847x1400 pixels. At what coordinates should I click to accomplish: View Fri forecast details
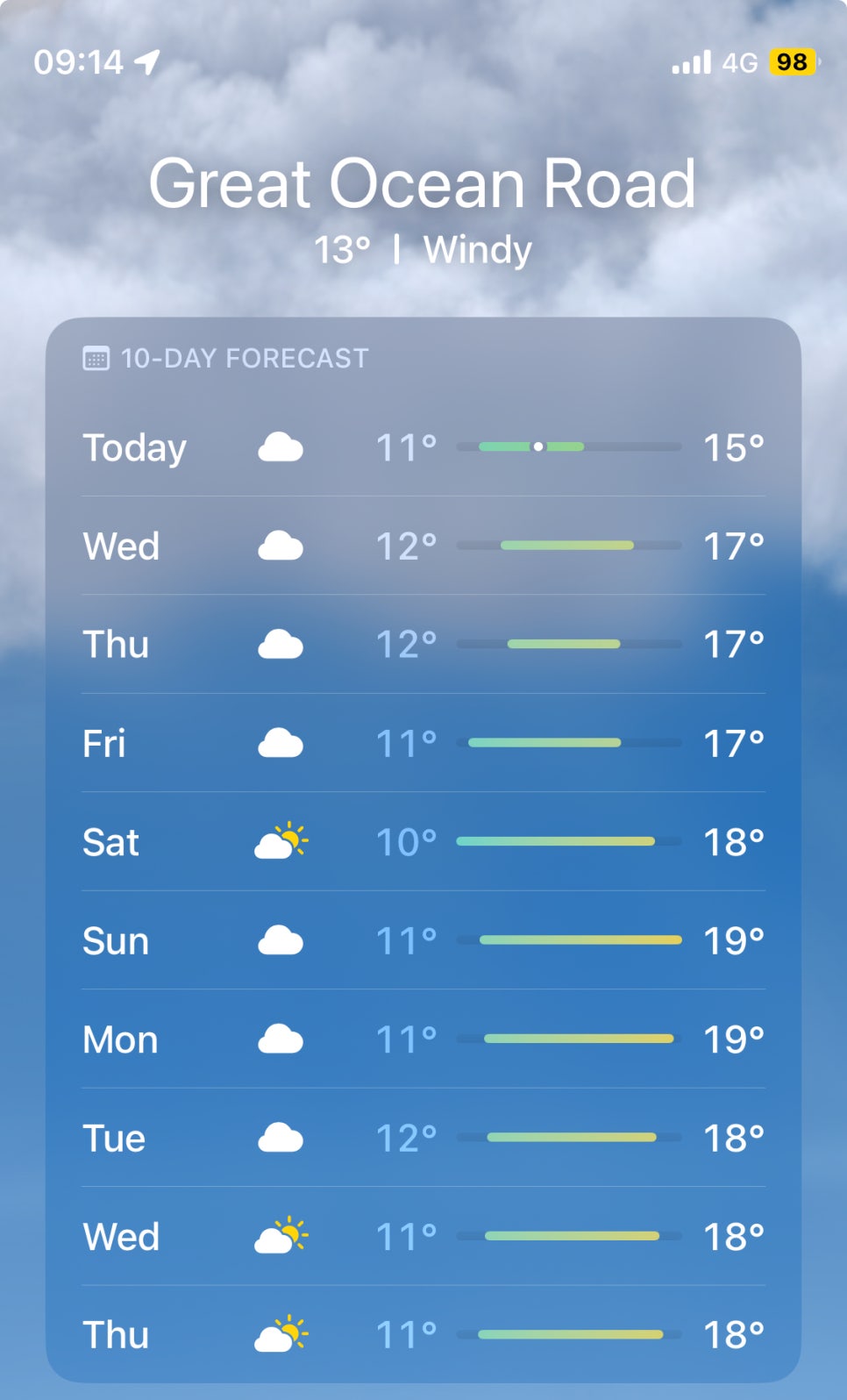(x=423, y=744)
